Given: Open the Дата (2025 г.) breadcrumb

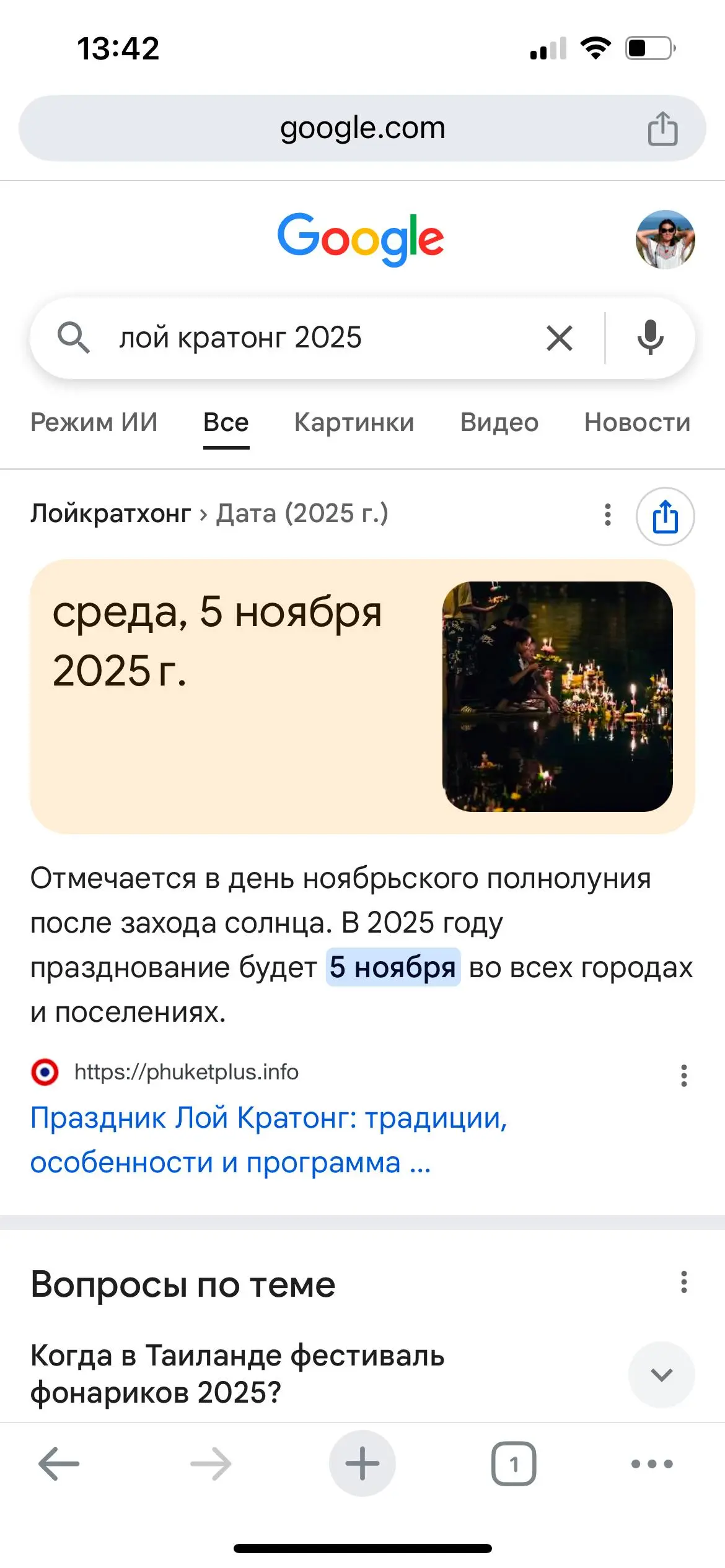Looking at the screenshot, I should pyautogui.click(x=302, y=513).
